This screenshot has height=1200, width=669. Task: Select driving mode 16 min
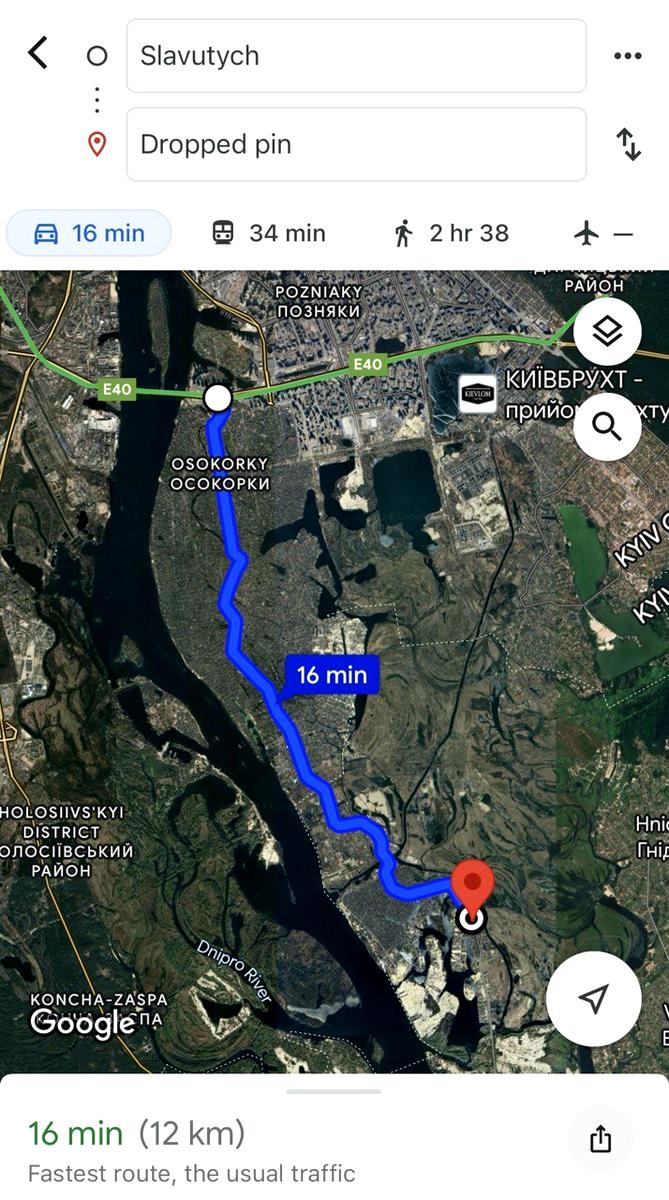pos(89,233)
